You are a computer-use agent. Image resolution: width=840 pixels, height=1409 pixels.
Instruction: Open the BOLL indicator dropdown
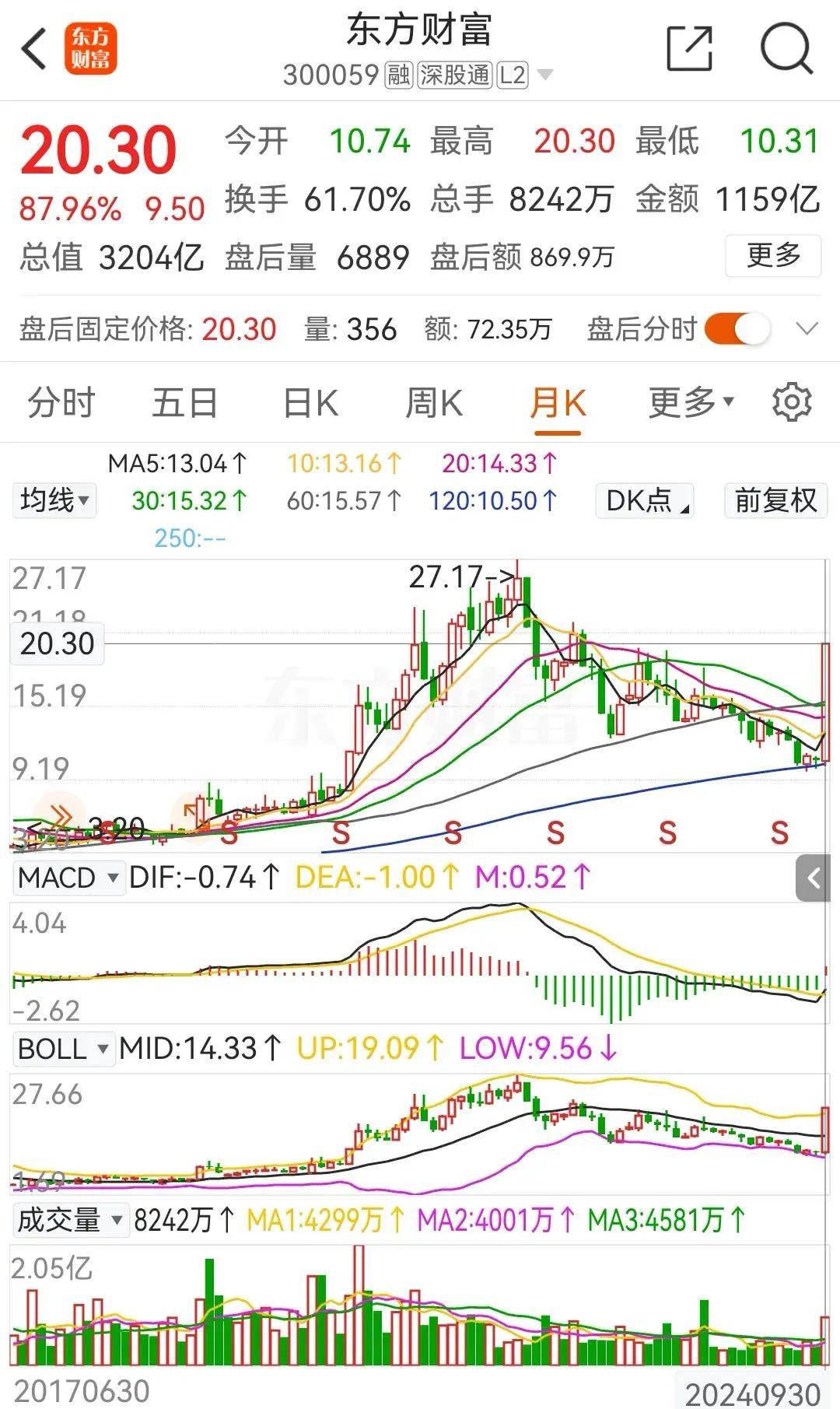coord(63,1049)
